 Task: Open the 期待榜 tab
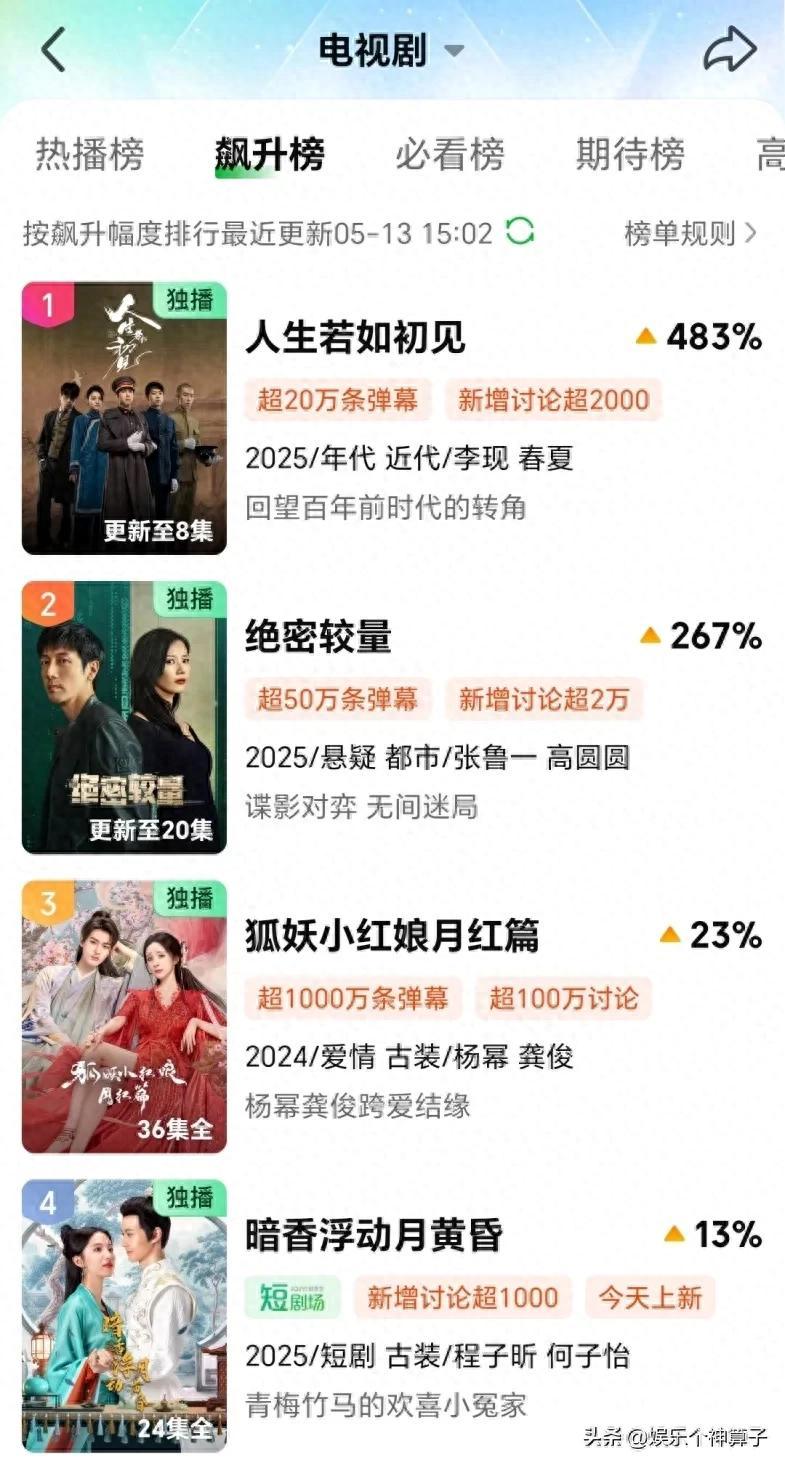point(629,155)
